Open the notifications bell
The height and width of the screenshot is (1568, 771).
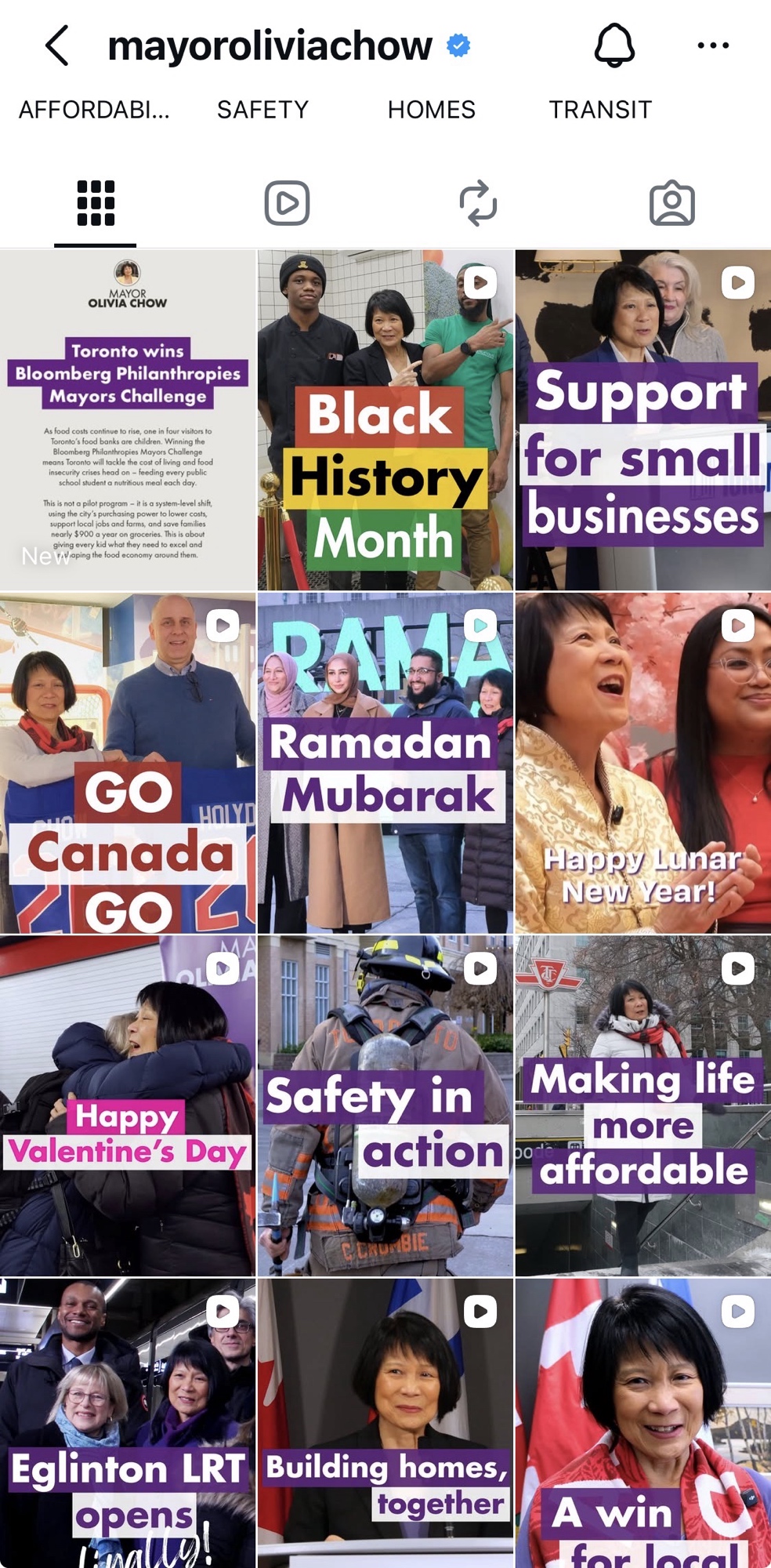click(x=614, y=45)
